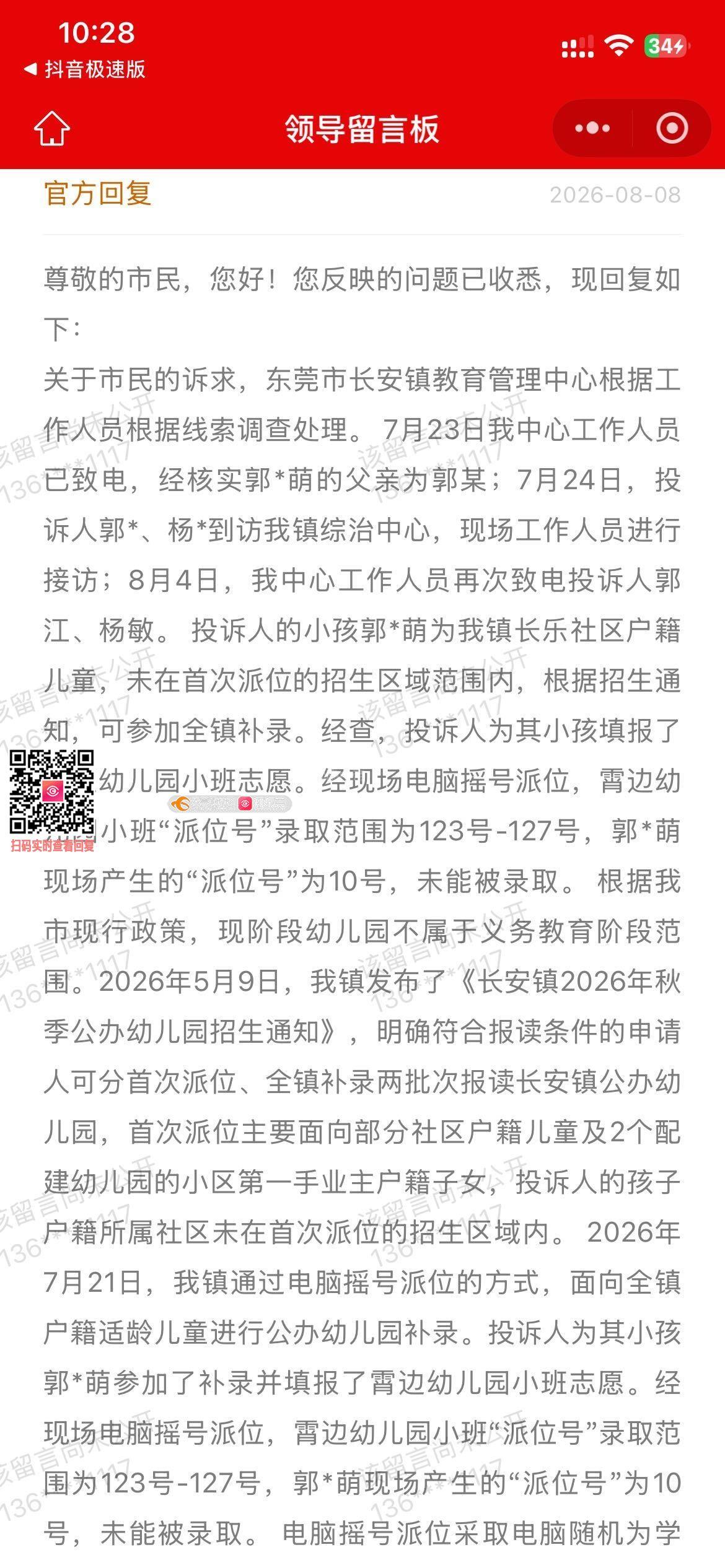Viewport: 725px width, 1568px height.
Task: Close the mini program with the circle button
Action: coord(672,128)
